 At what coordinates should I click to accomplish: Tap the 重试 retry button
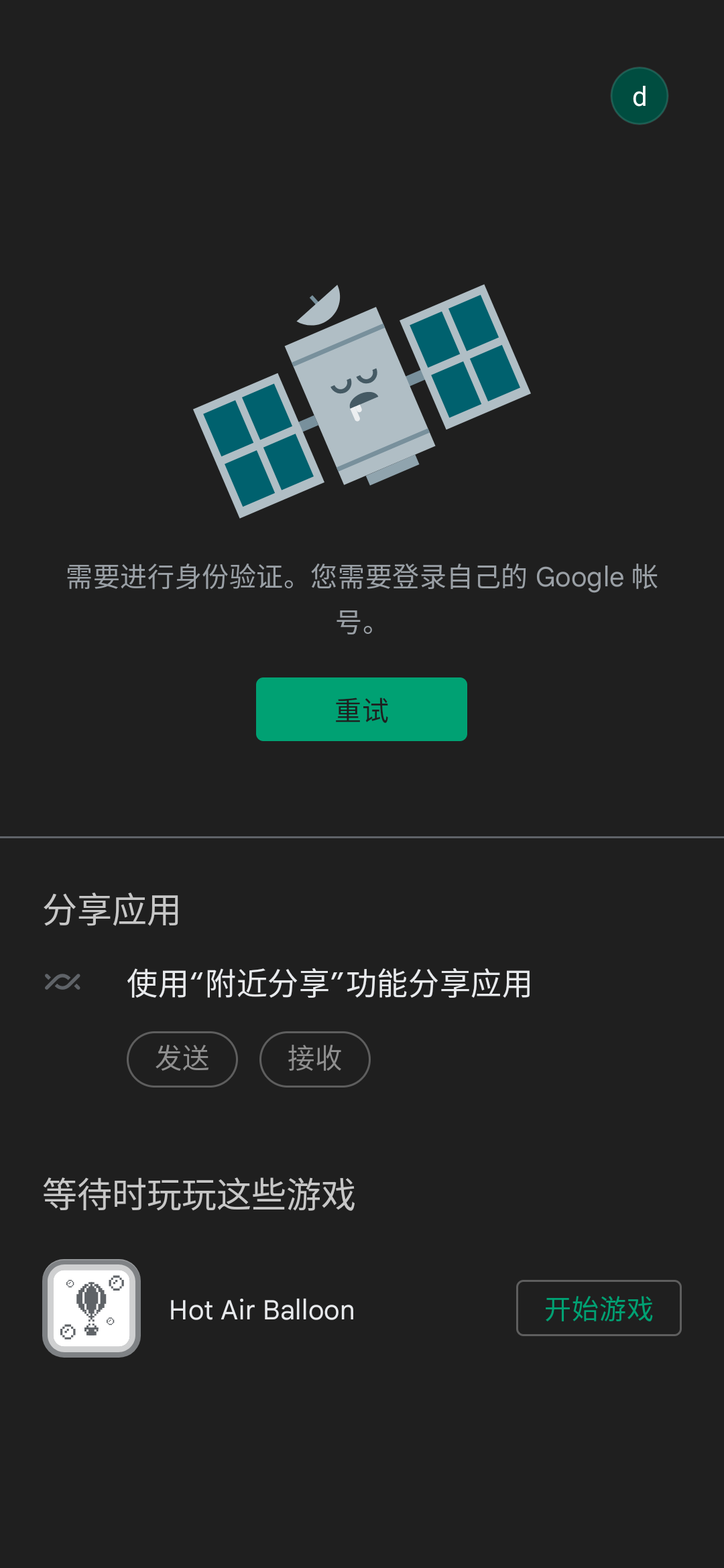coord(361,710)
